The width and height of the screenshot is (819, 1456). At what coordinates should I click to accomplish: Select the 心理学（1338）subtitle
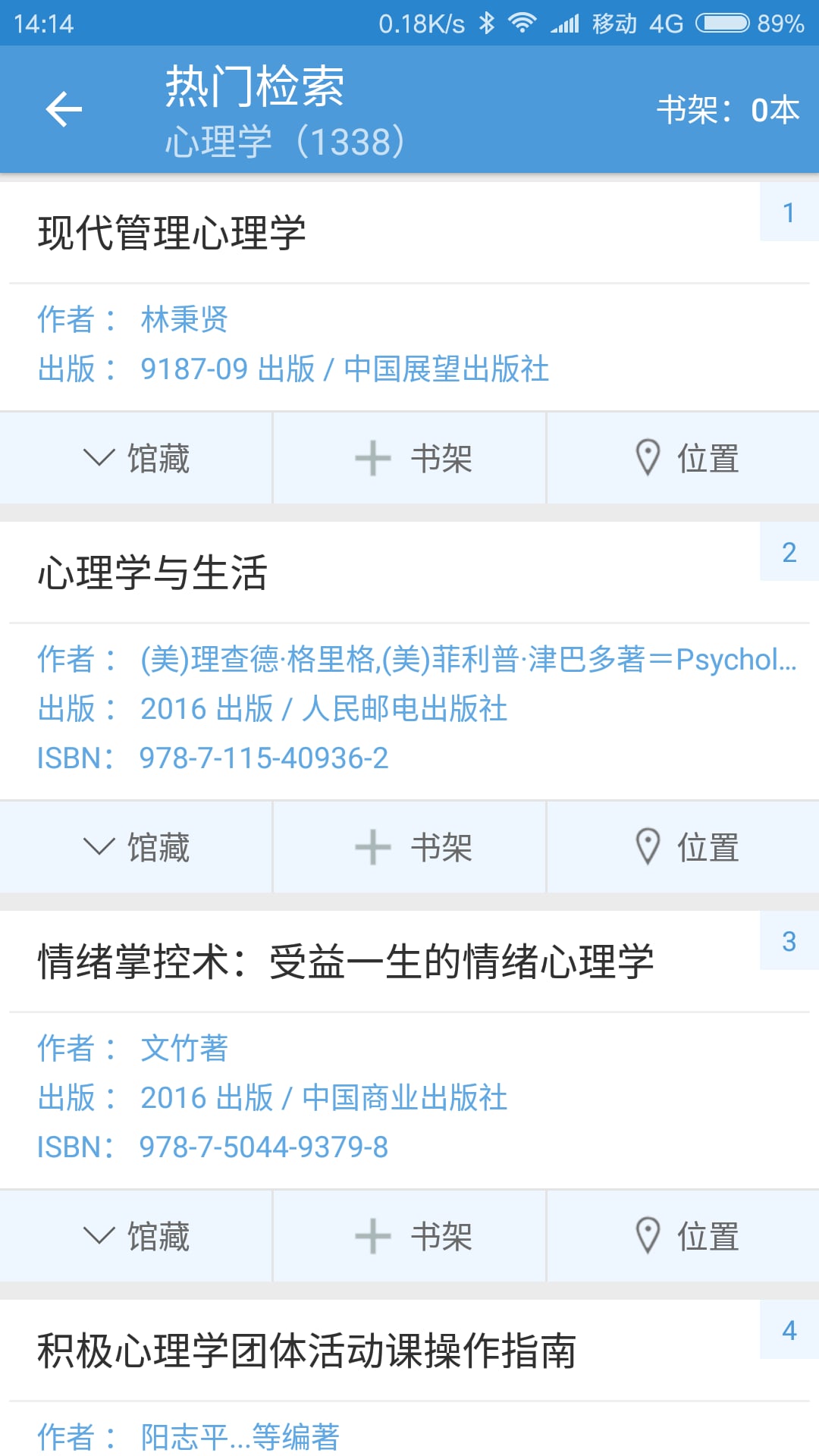284,139
